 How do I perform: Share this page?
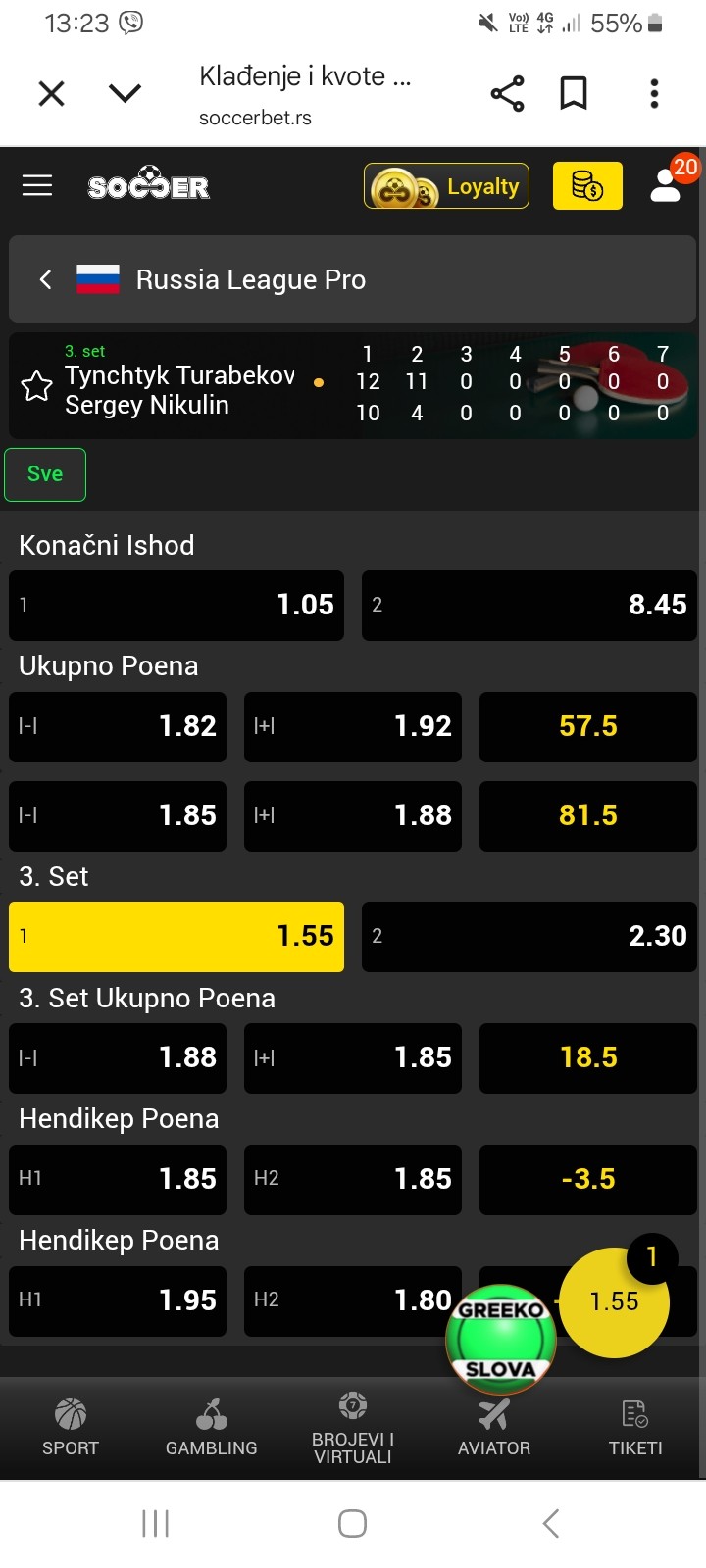pos(507,94)
